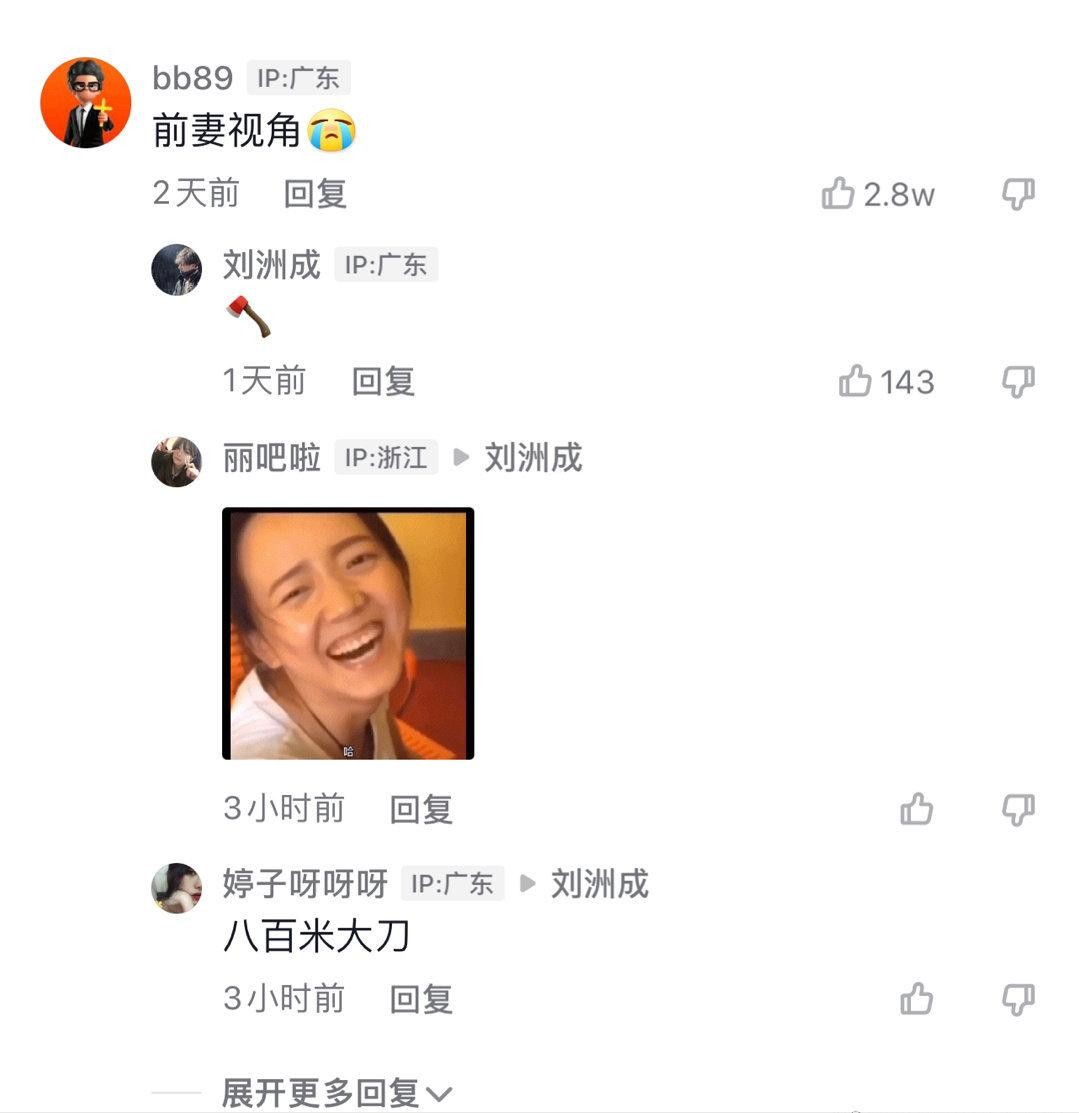This screenshot has width=1079, height=1113.
Task: Like 刘洲成's comment with 143 likes
Action: pos(855,381)
